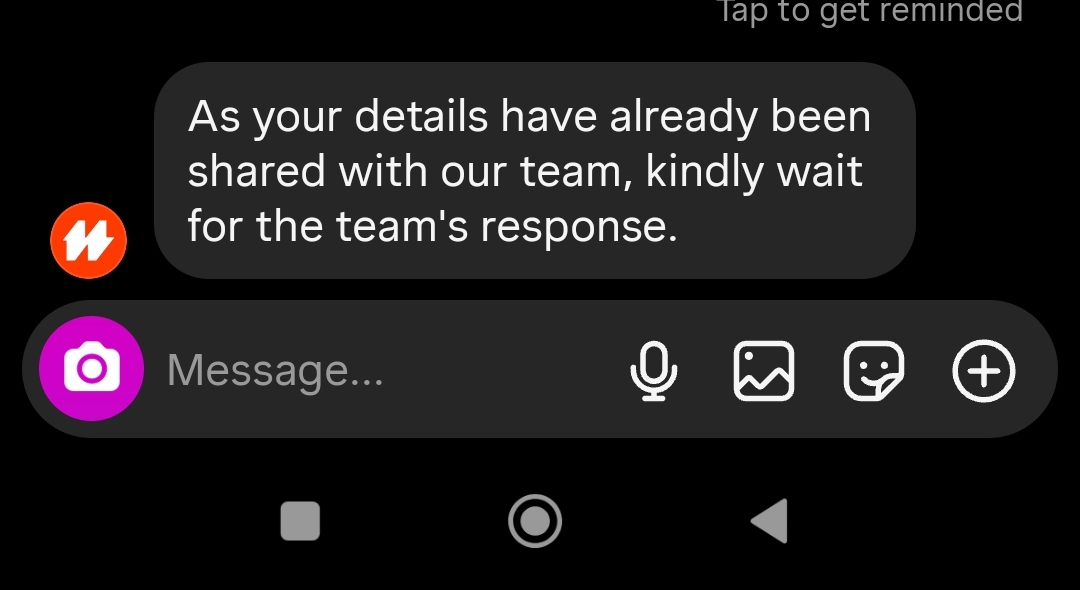Open the photo gallery picker
Viewport: 1080px width, 590px height.
[764, 371]
